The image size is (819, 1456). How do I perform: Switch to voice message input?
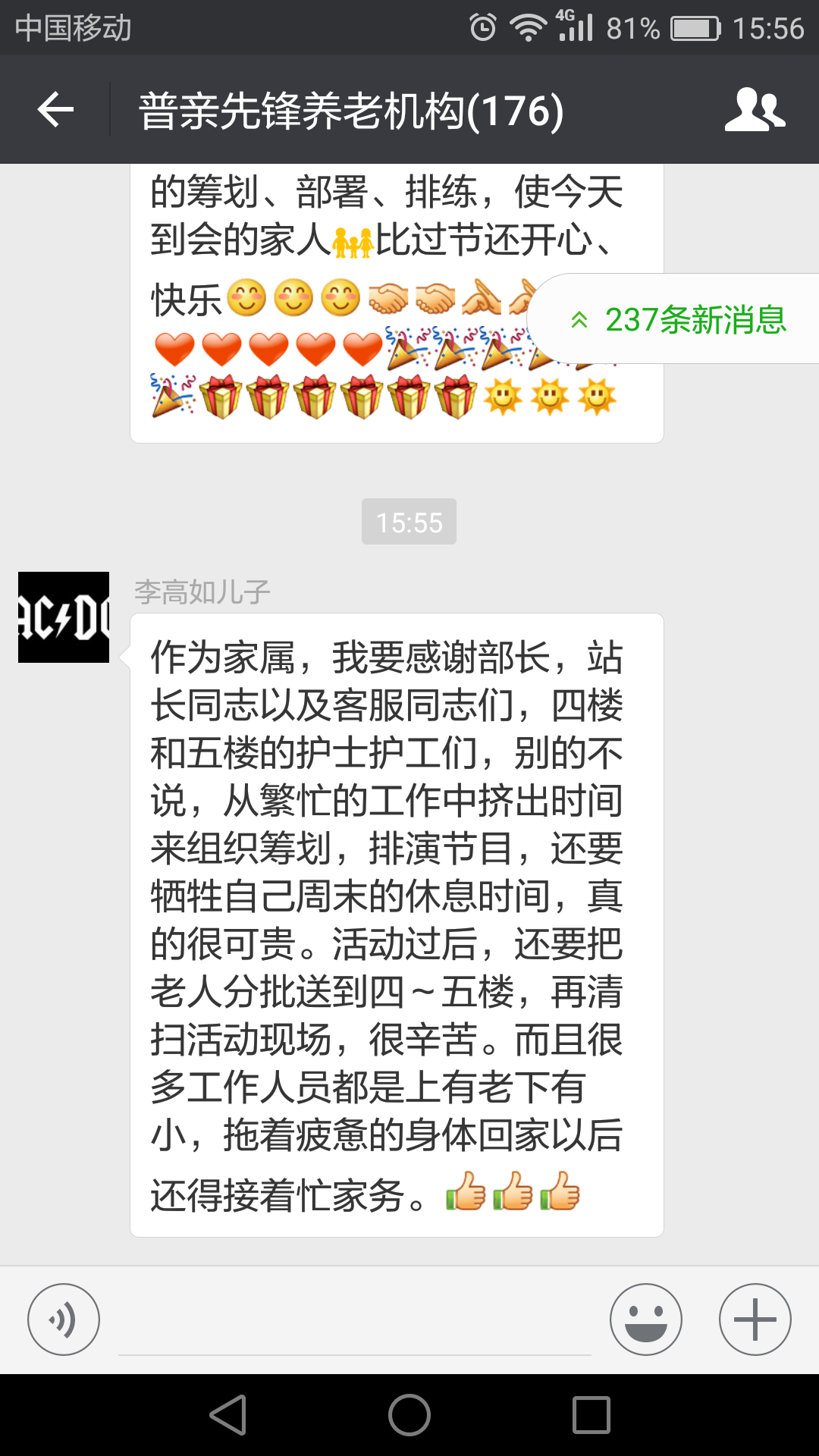(x=64, y=1319)
